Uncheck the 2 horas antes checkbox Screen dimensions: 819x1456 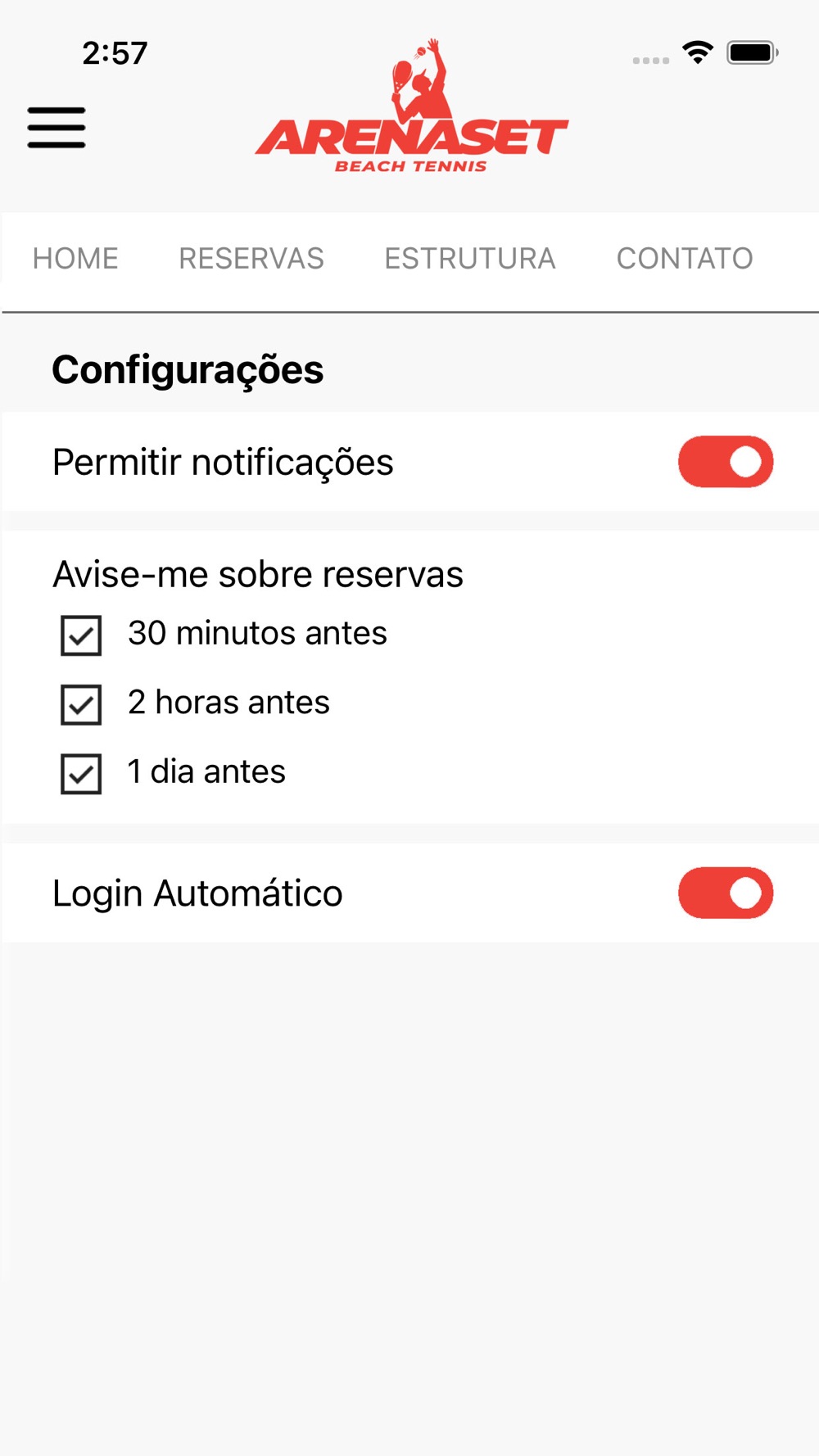pyautogui.click(x=81, y=704)
